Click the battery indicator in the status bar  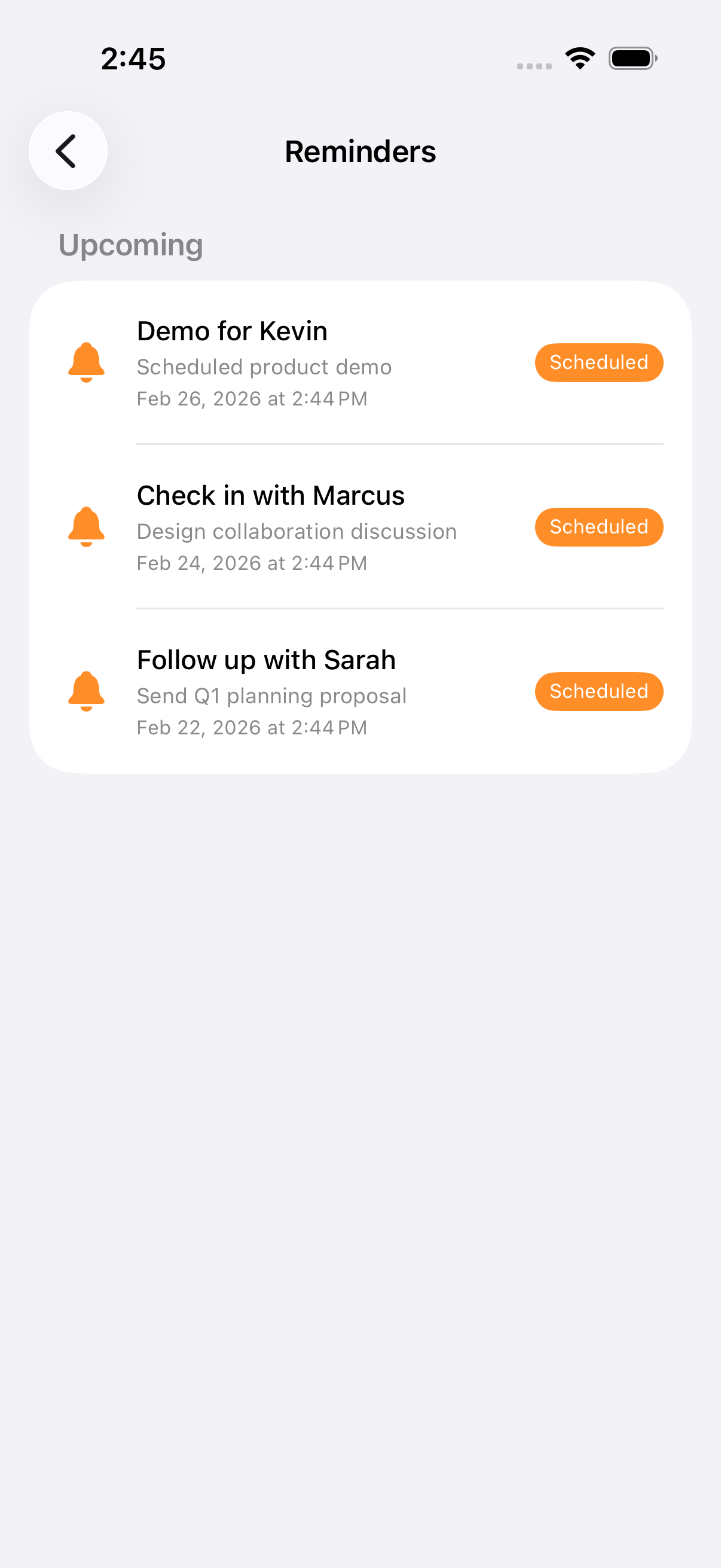point(631,58)
